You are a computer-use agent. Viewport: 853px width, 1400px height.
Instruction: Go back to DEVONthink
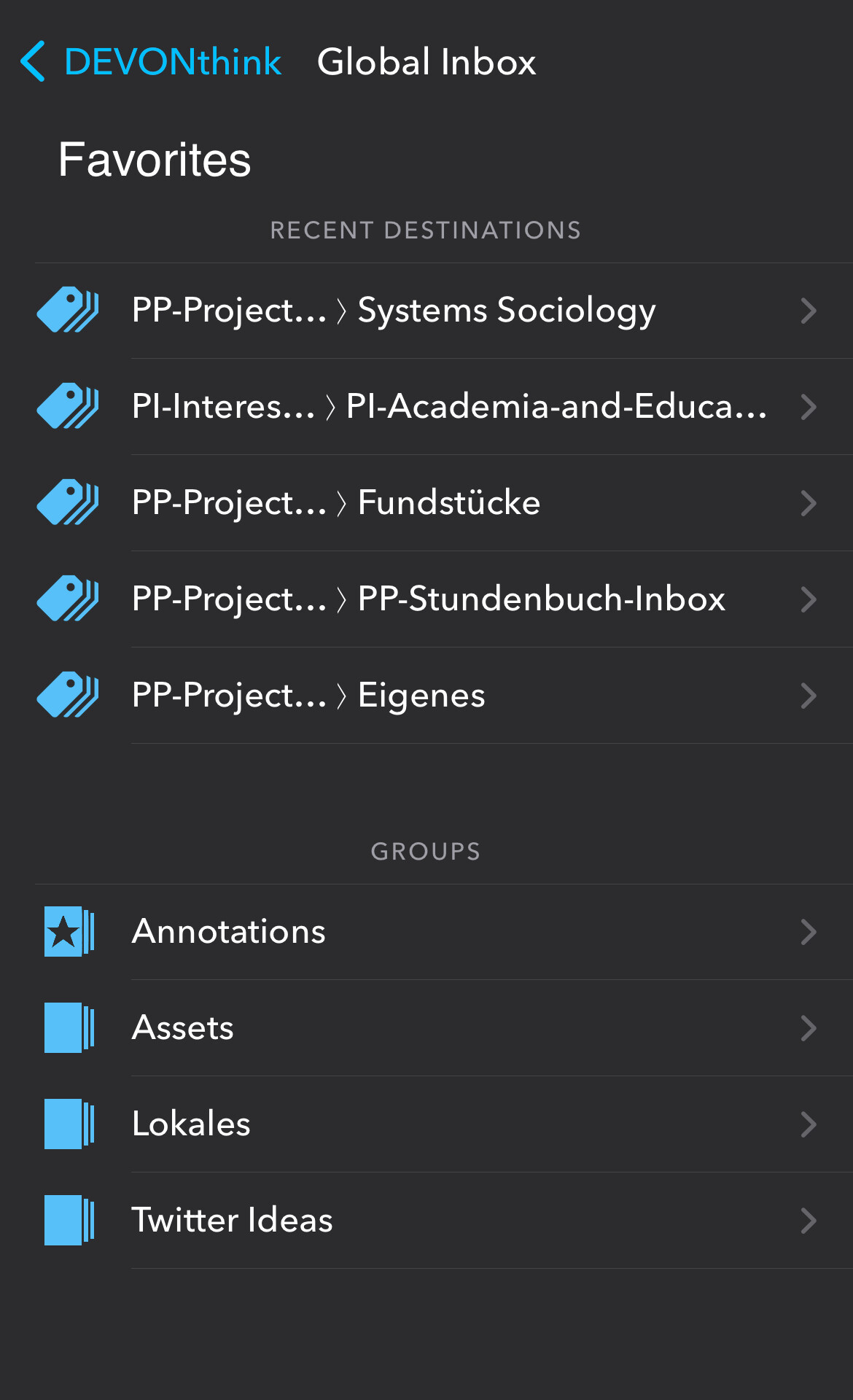[x=151, y=62]
